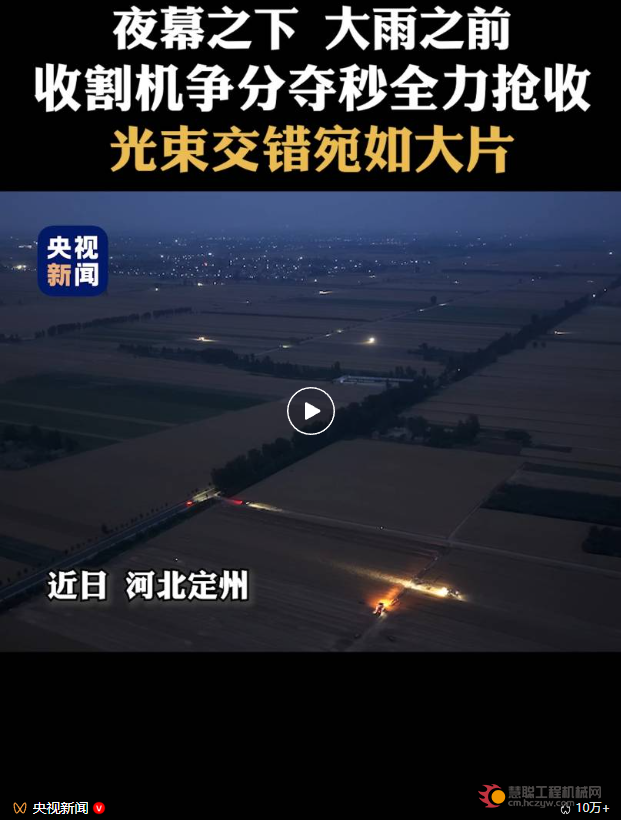Like the video with 10万+ count
The image size is (621, 820).
pyautogui.click(x=565, y=809)
